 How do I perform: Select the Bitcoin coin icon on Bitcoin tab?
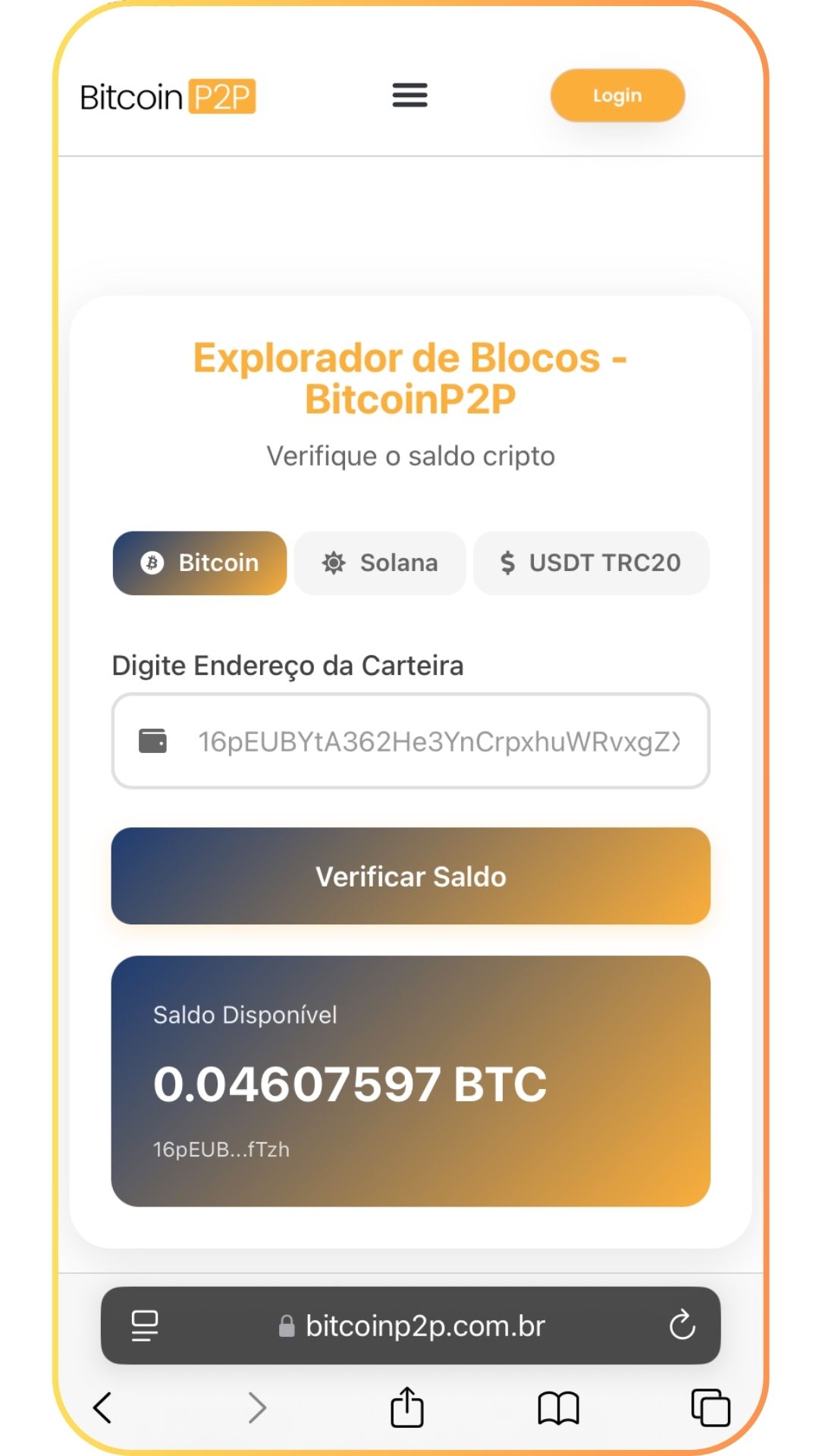point(154,563)
